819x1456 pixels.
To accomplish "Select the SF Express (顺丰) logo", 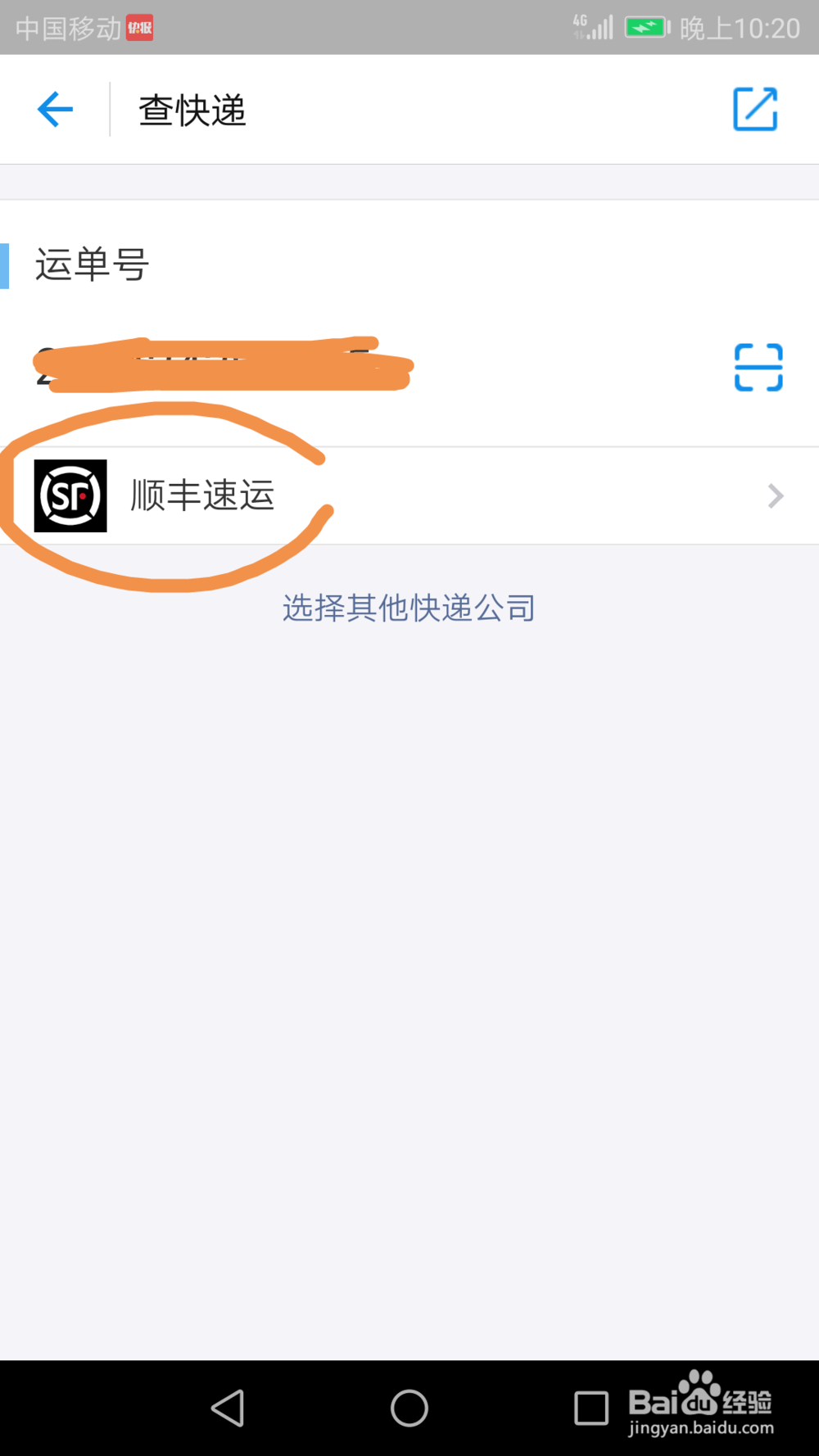I will [70, 495].
